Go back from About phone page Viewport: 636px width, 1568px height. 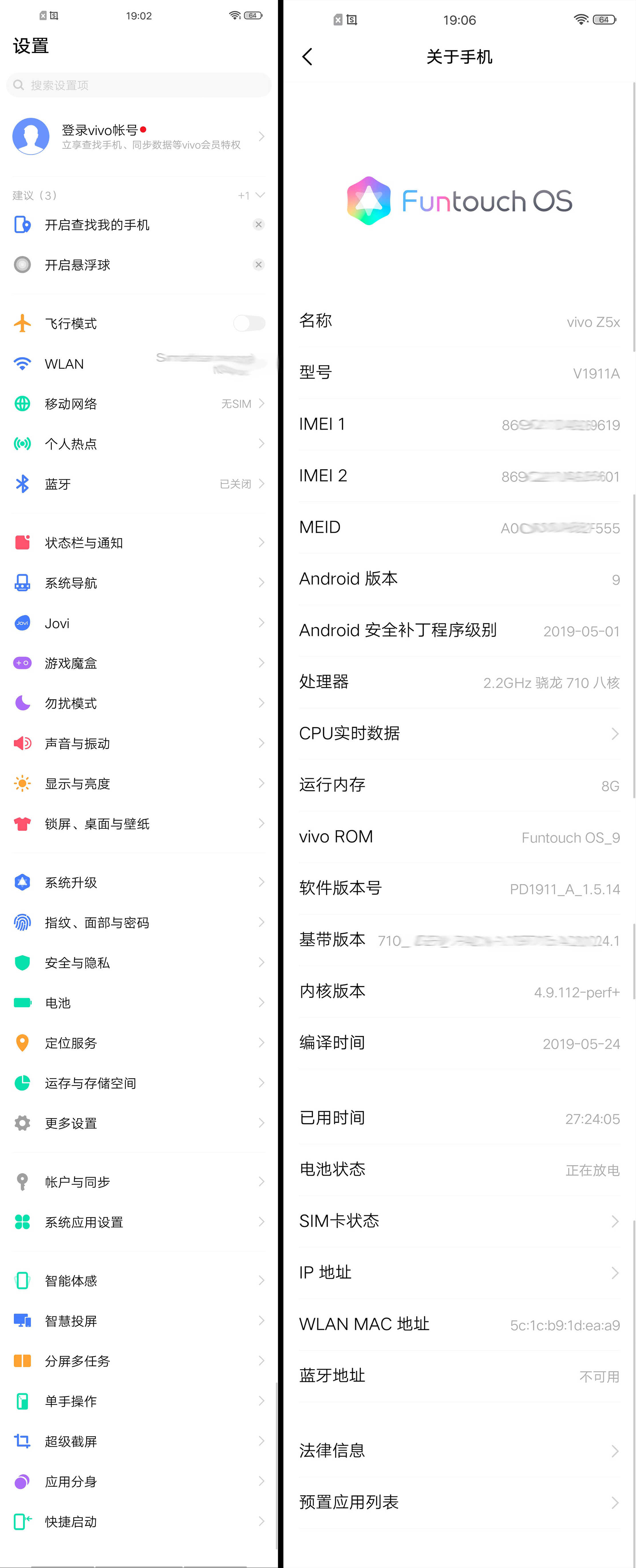pos(307,57)
